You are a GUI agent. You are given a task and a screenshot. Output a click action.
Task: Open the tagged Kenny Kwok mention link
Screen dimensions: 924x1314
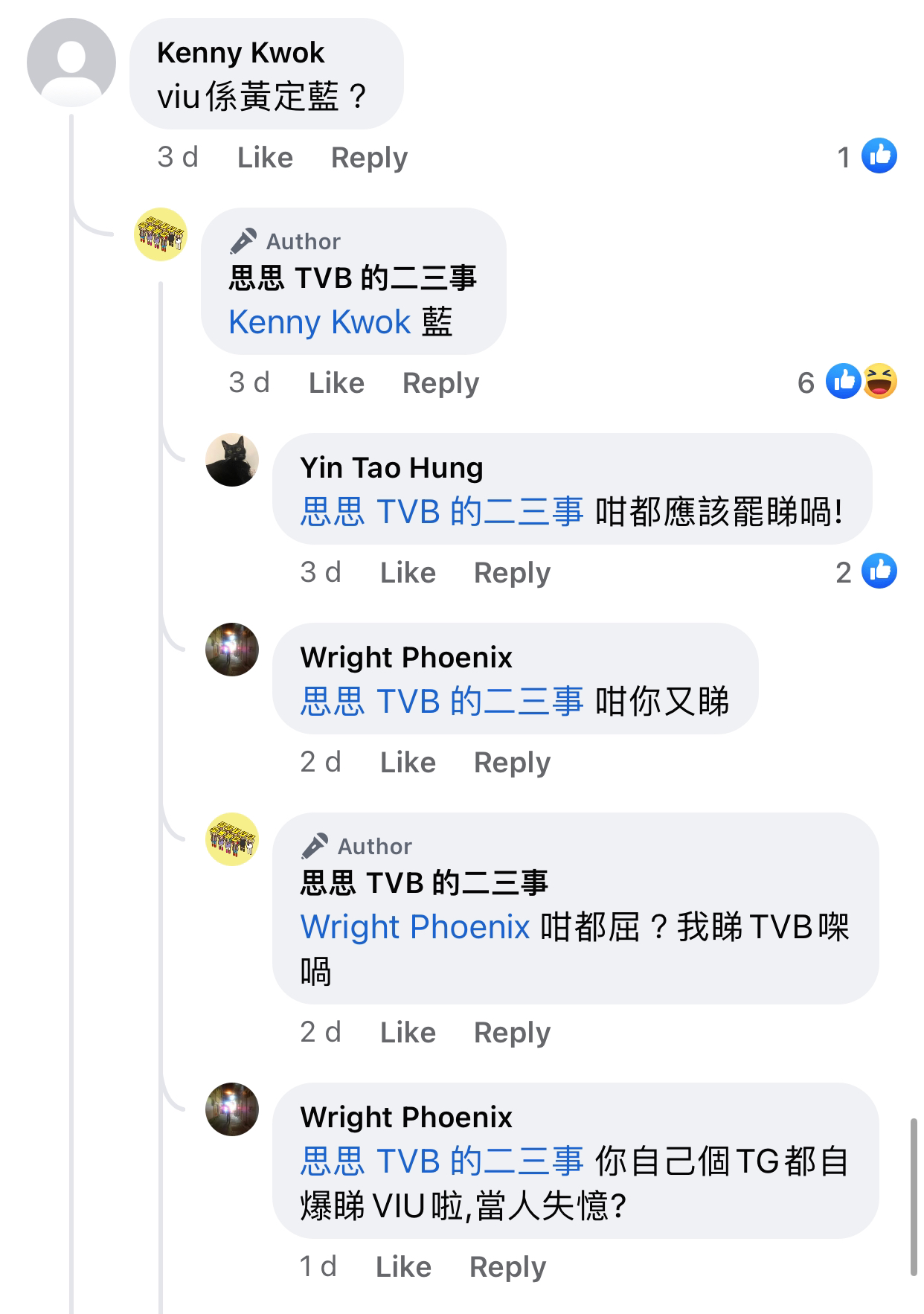[x=318, y=322]
